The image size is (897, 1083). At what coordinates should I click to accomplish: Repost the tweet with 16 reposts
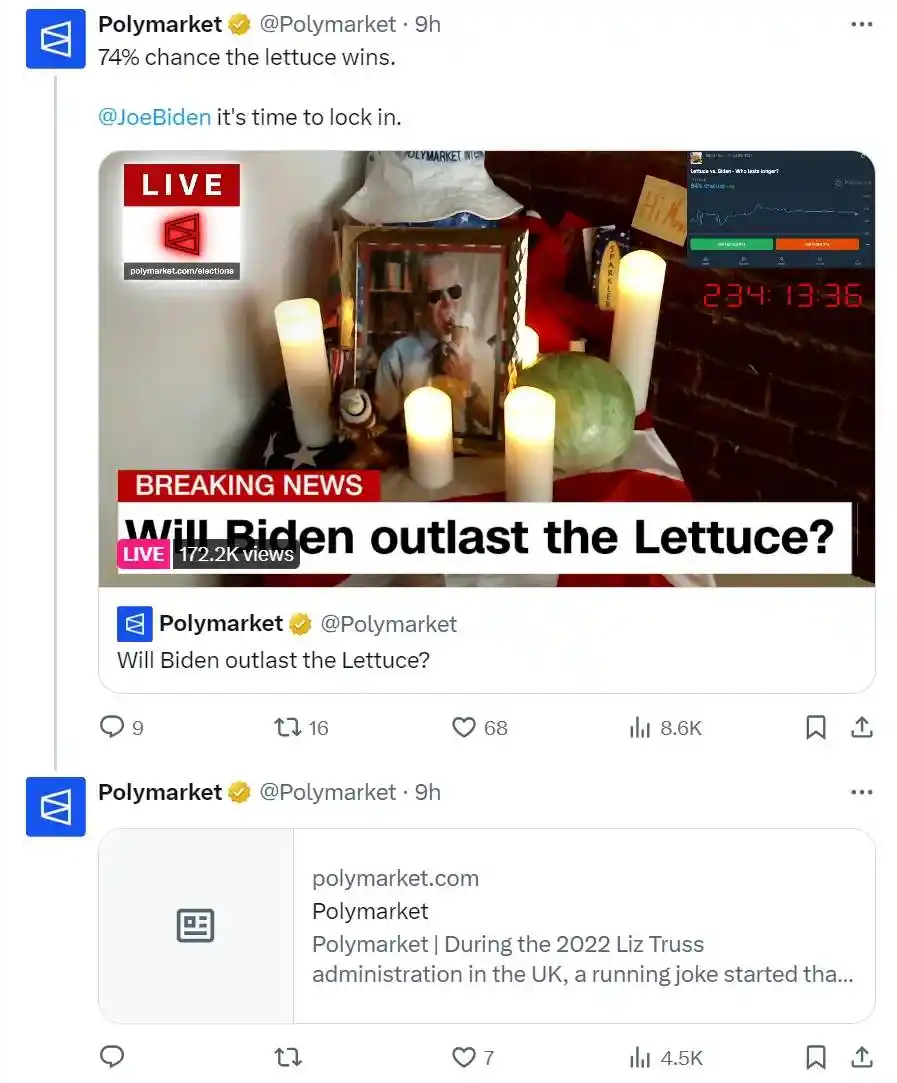tap(288, 727)
